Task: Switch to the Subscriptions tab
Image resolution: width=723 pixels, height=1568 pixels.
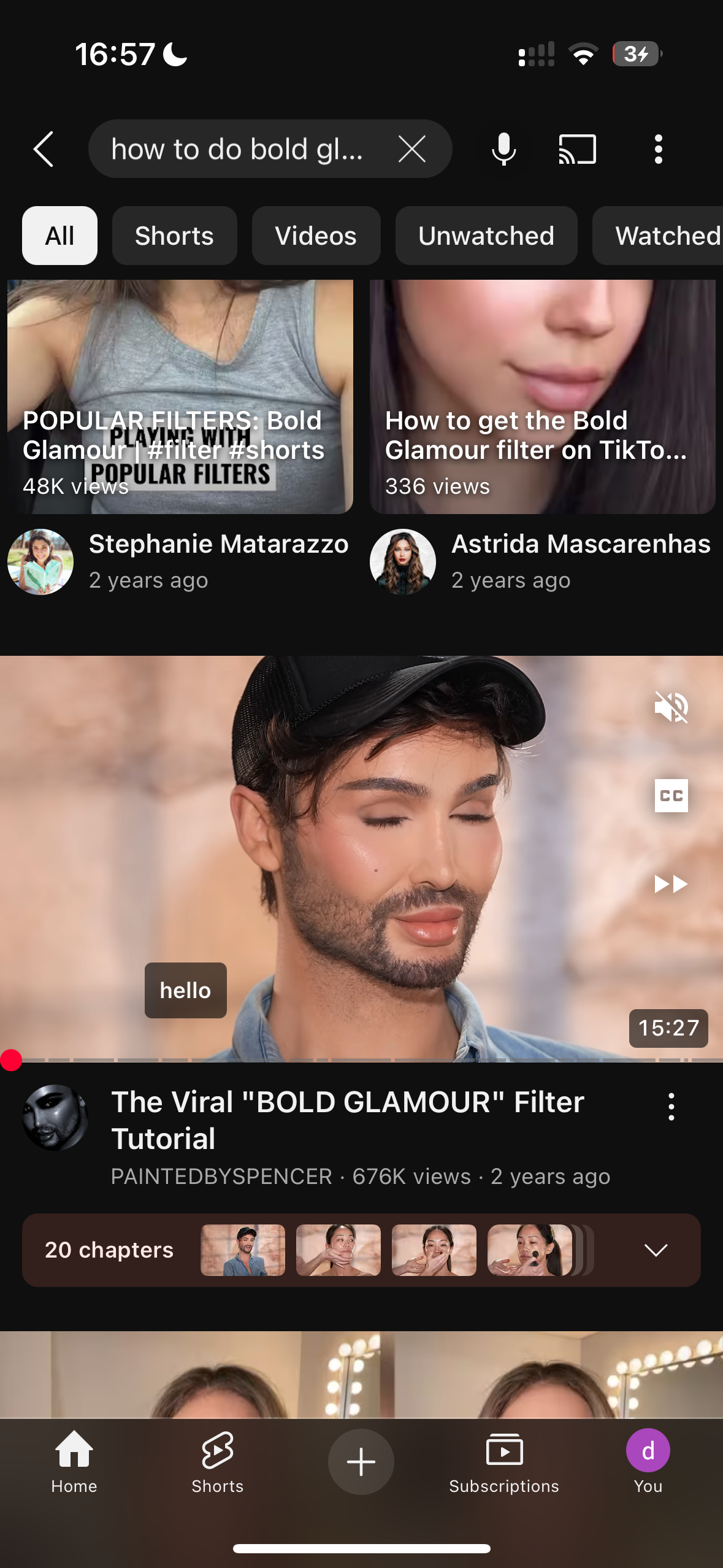Action: 503,1461
